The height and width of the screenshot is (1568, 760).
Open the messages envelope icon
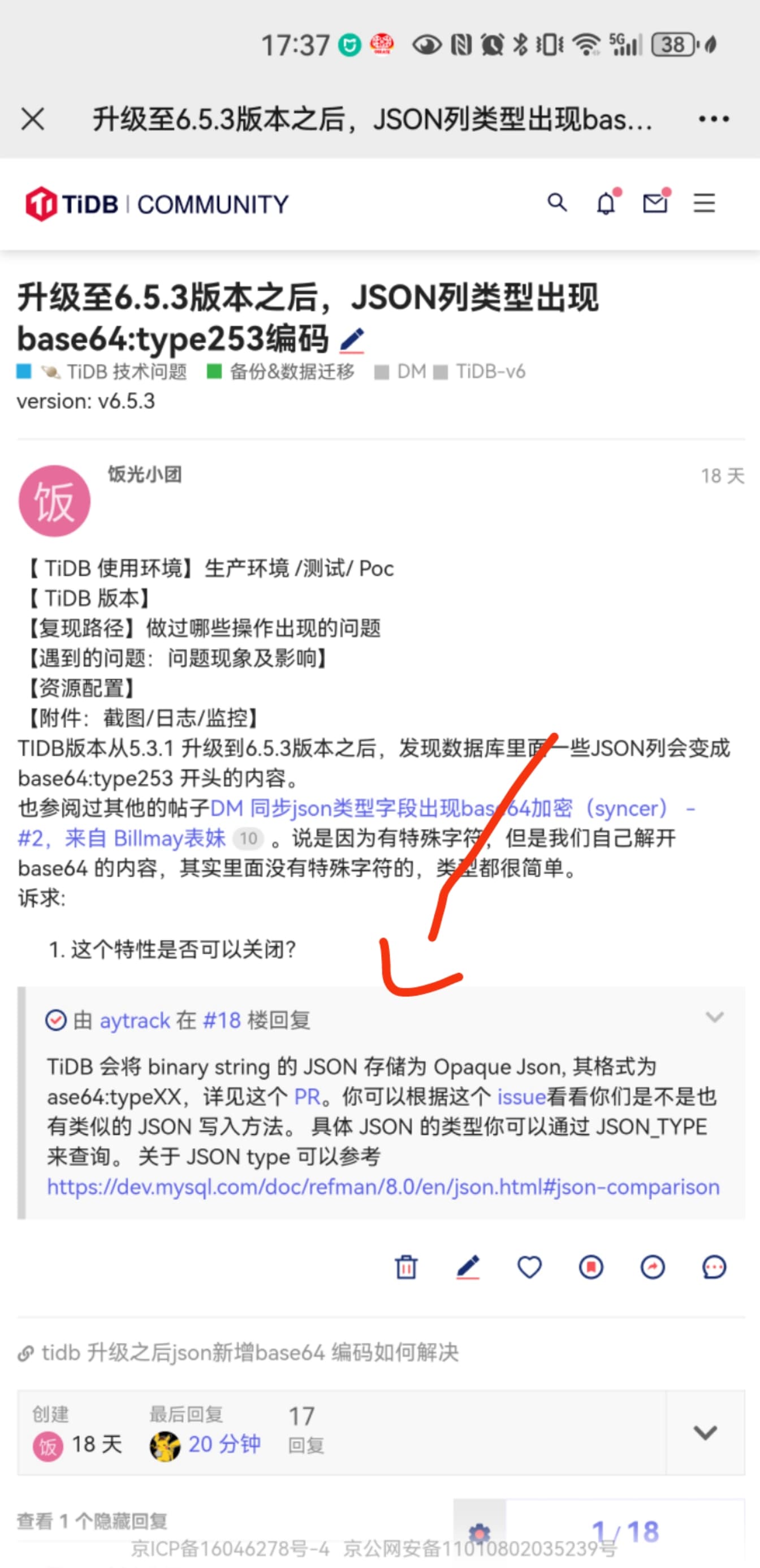click(x=656, y=202)
